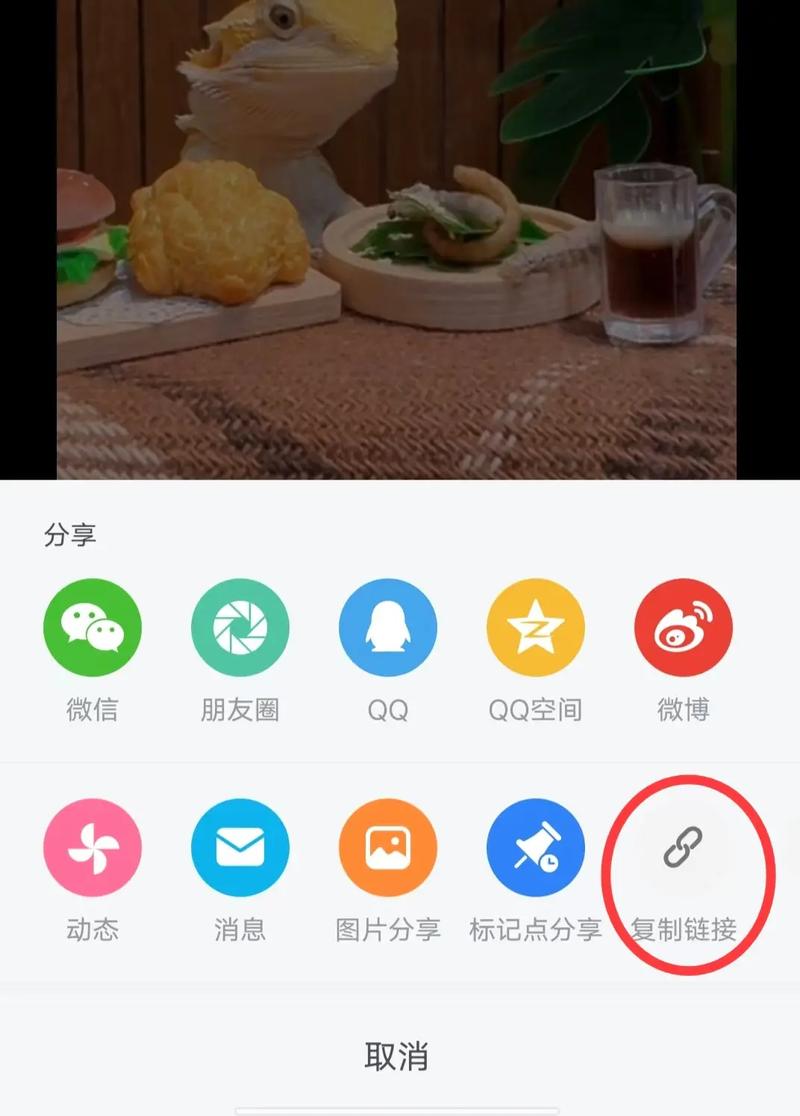The image size is (800, 1116).
Task: Share to QQ空间 (QQ Zone)
Action: pyautogui.click(x=535, y=627)
